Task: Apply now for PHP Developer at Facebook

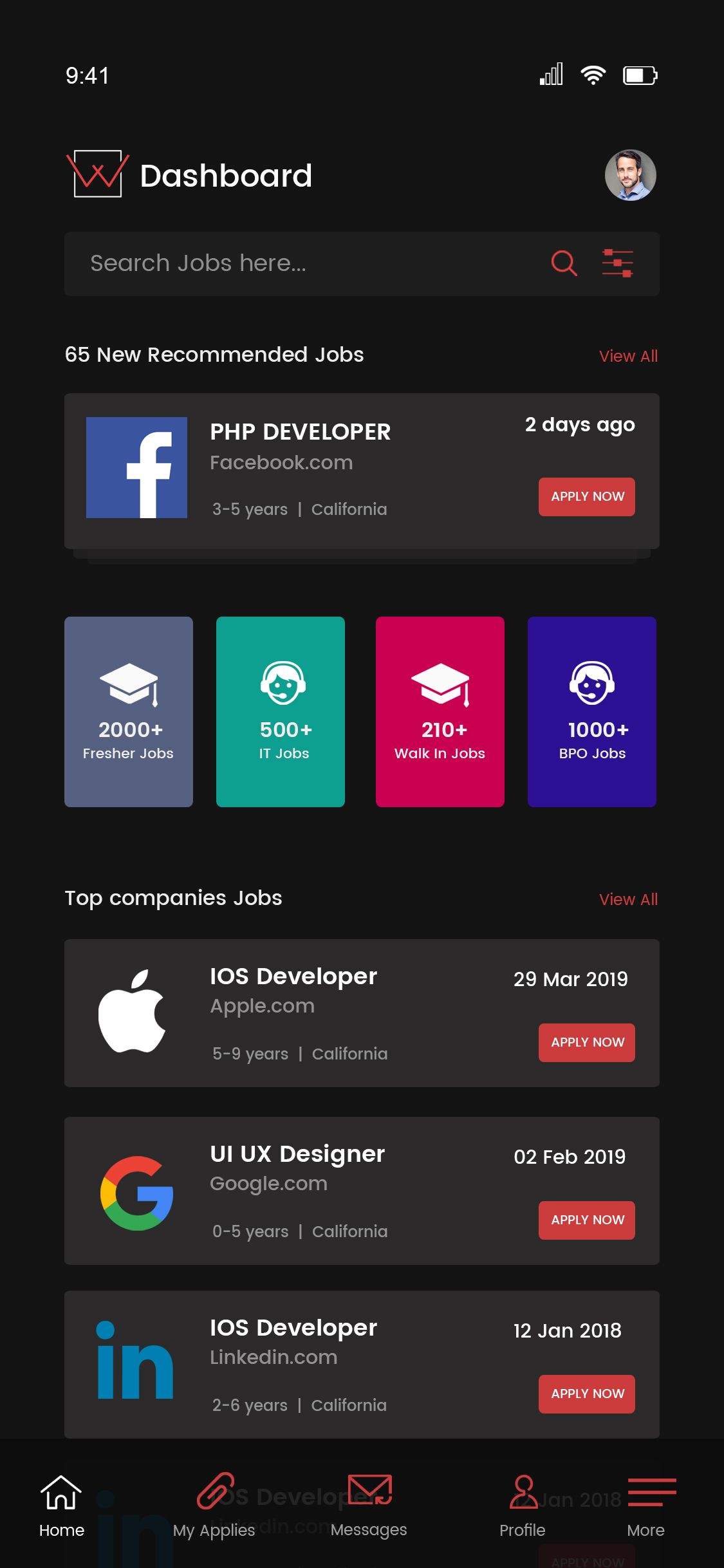Action: coord(586,496)
